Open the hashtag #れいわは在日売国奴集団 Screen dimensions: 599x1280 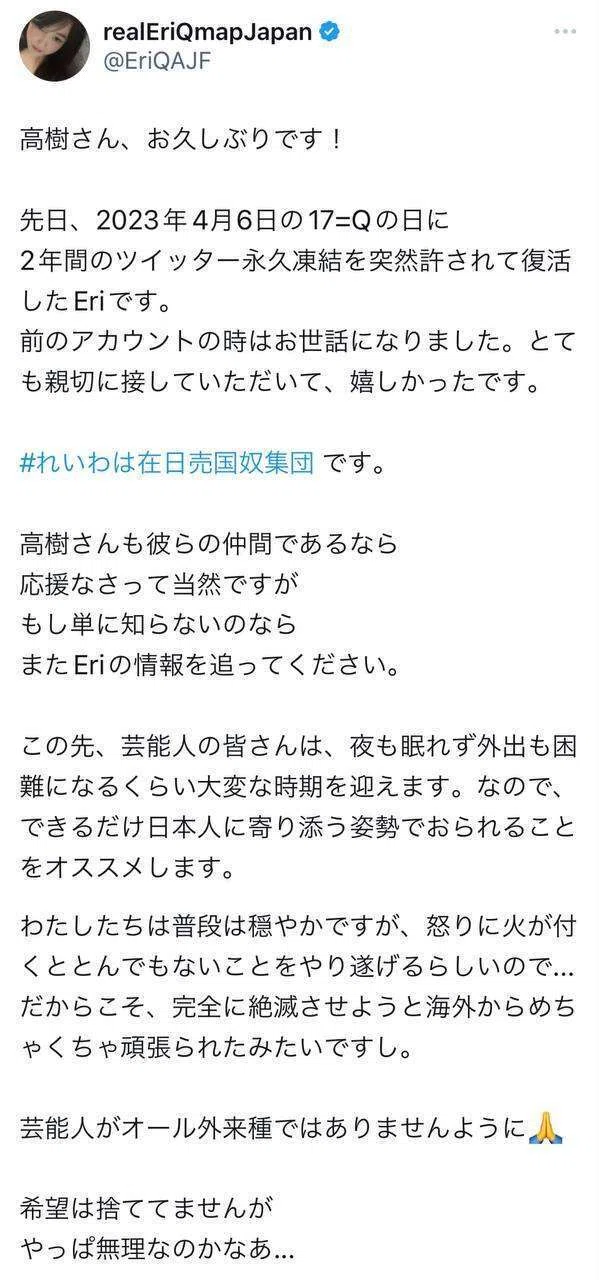(167, 462)
